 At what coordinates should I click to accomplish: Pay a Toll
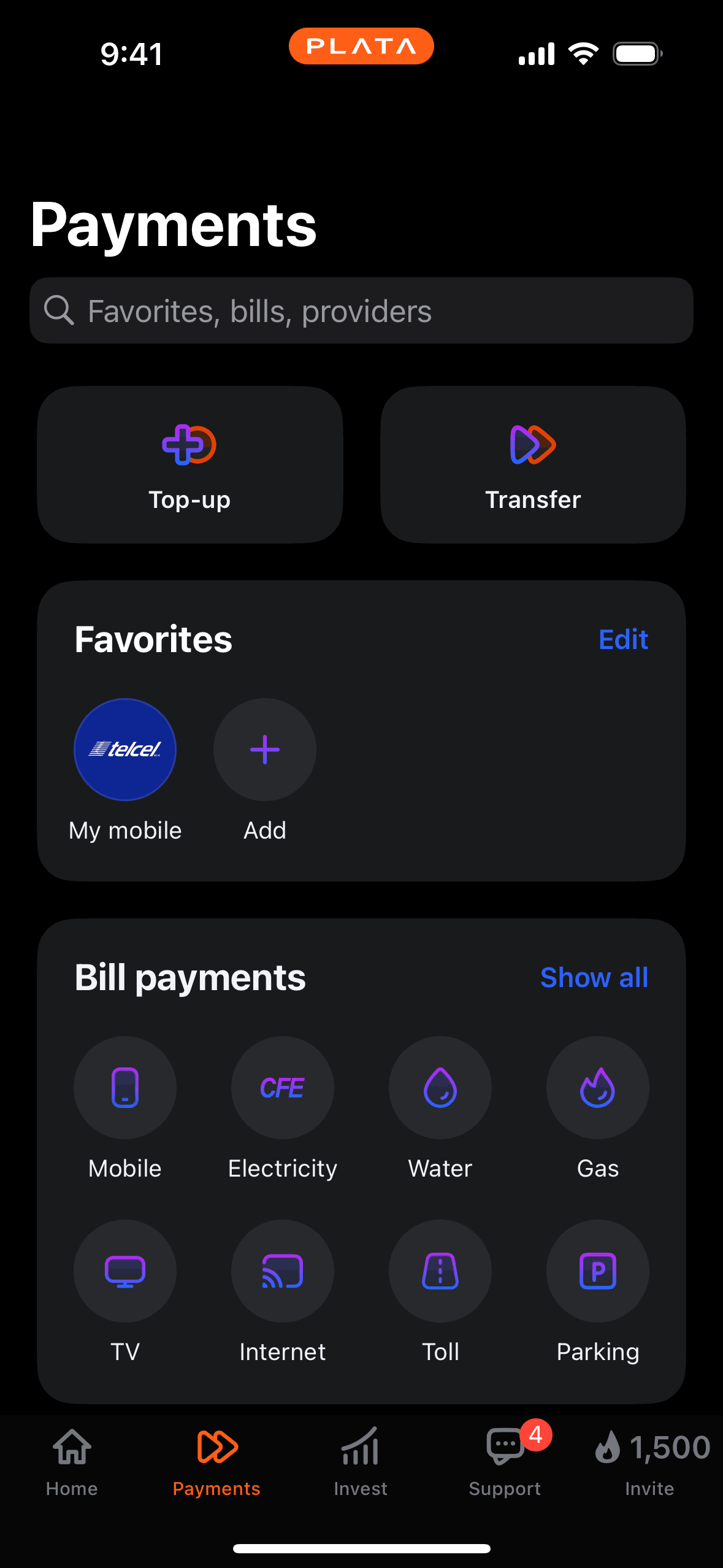tap(440, 1271)
